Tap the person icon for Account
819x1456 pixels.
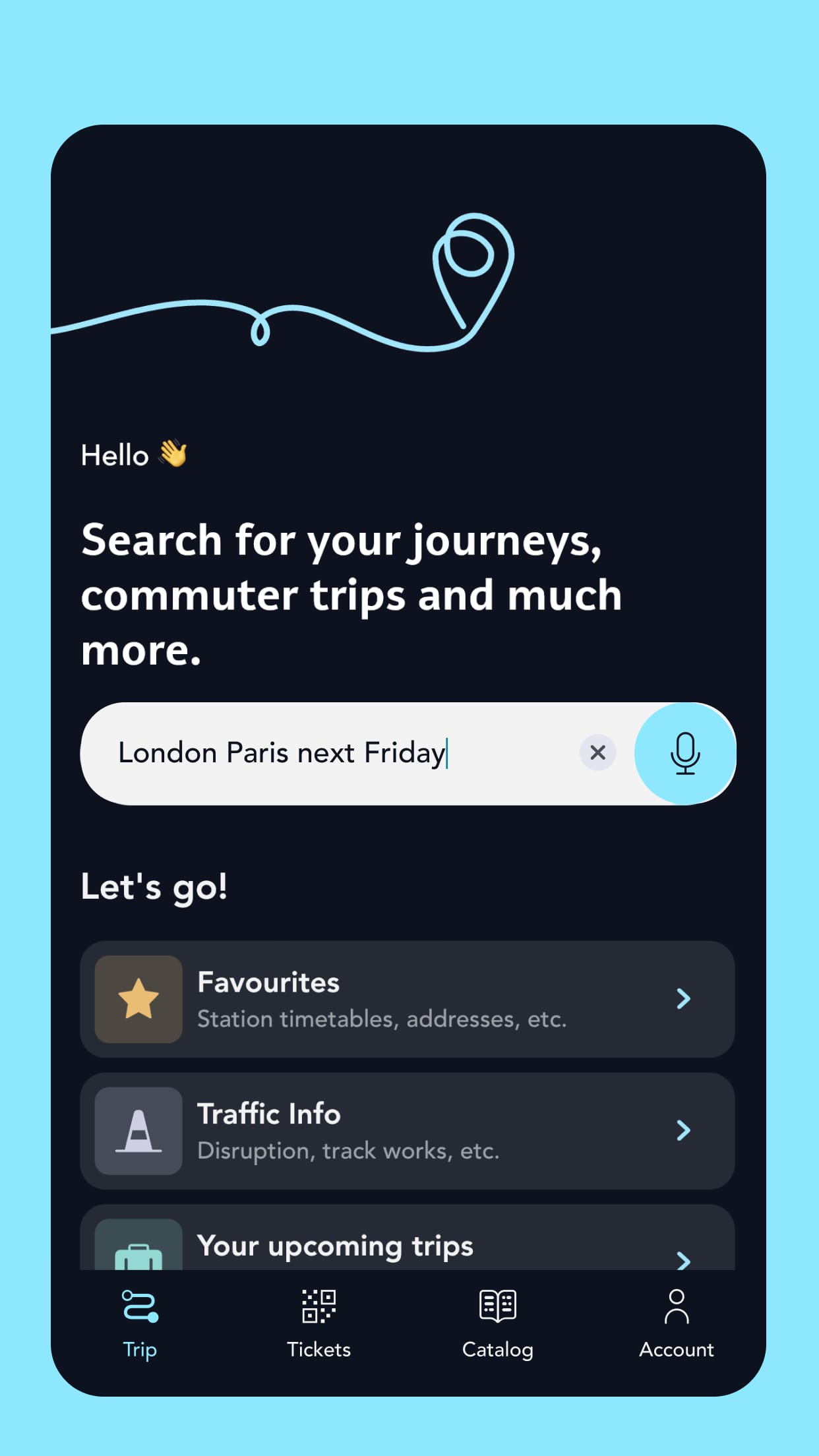tap(677, 1304)
